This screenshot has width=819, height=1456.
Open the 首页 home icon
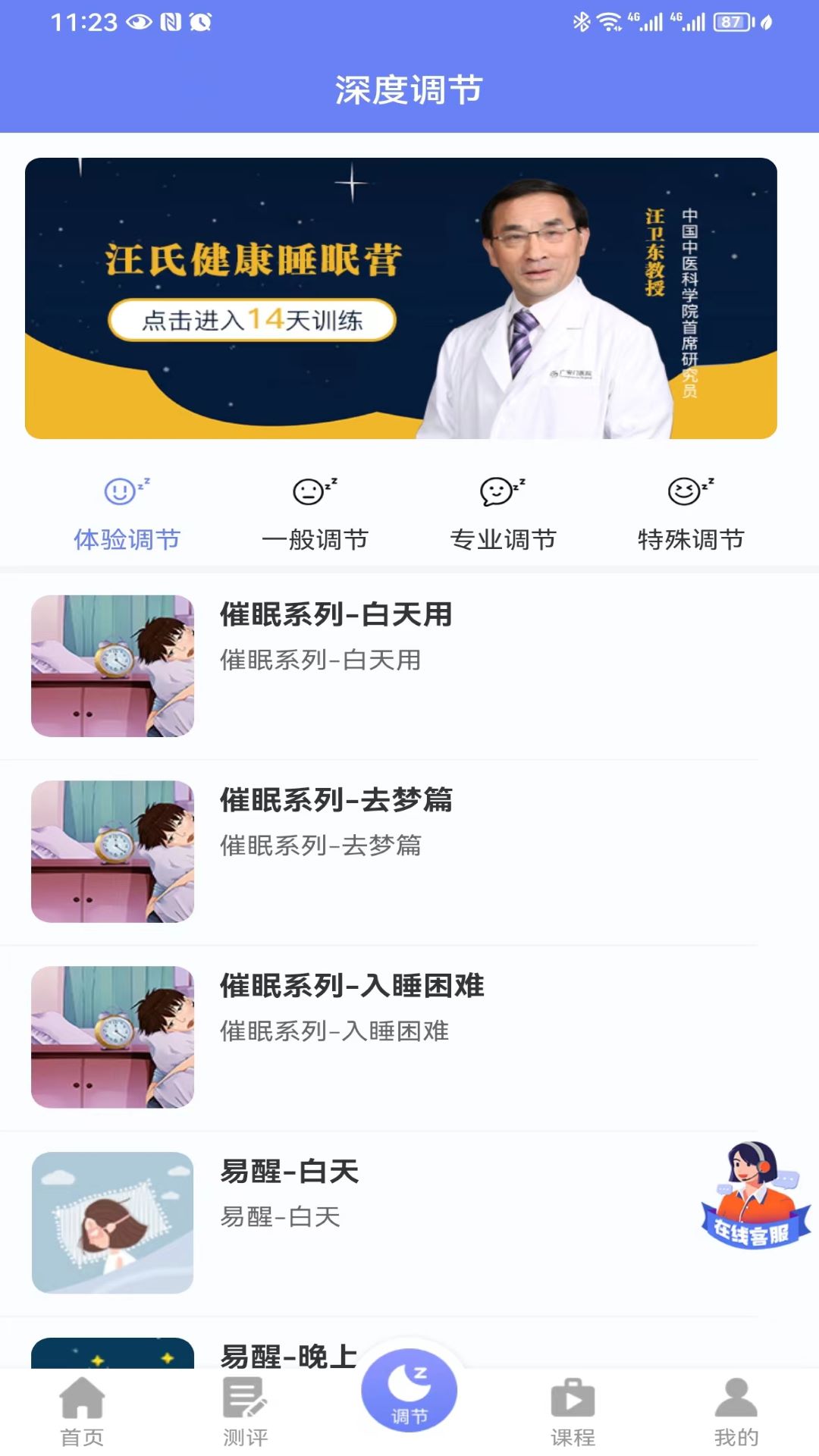[83, 1407]
